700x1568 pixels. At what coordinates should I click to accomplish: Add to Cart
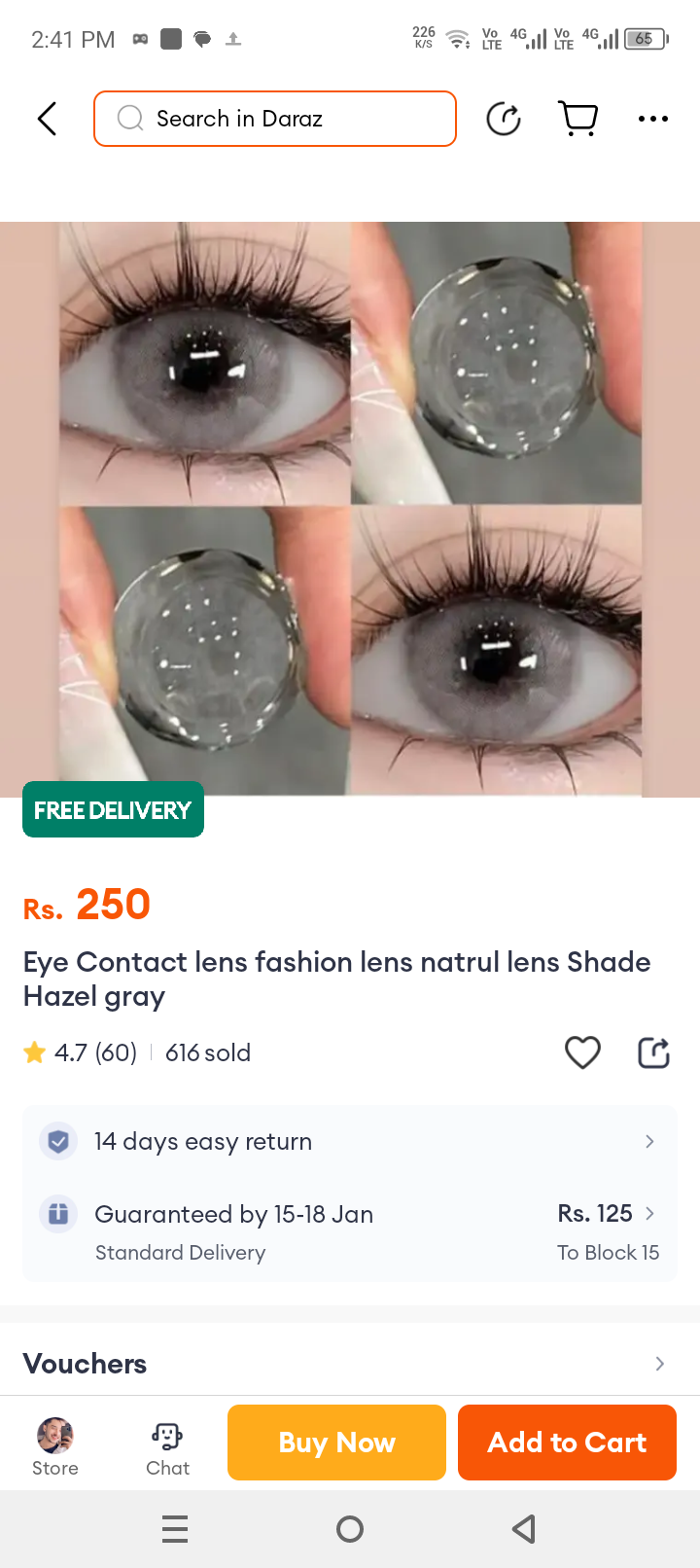pos(567,1443)
